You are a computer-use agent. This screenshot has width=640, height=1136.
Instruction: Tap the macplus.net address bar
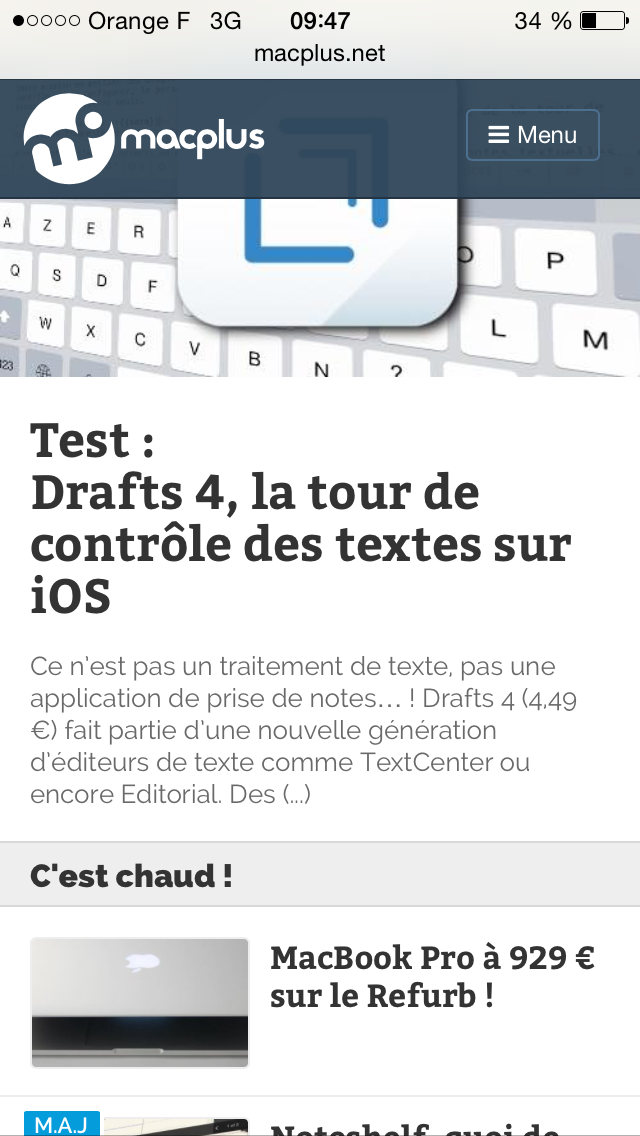pos(320,54)
